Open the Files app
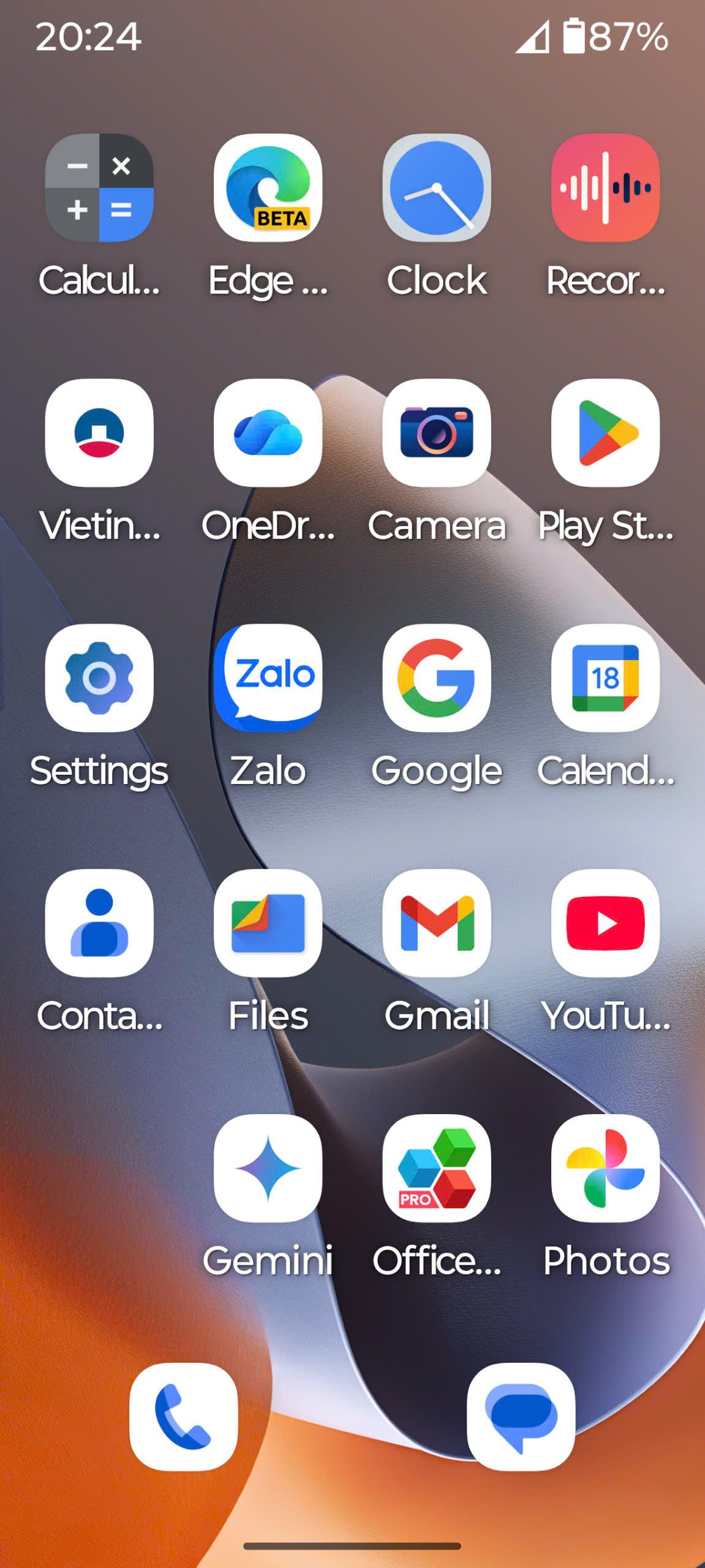This screenshot has height=1568, width=705. (268, 925)
